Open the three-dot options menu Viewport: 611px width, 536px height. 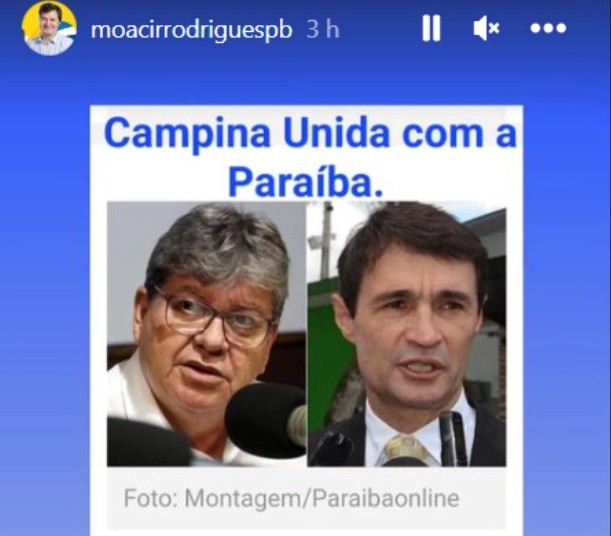tap(548, 29)
